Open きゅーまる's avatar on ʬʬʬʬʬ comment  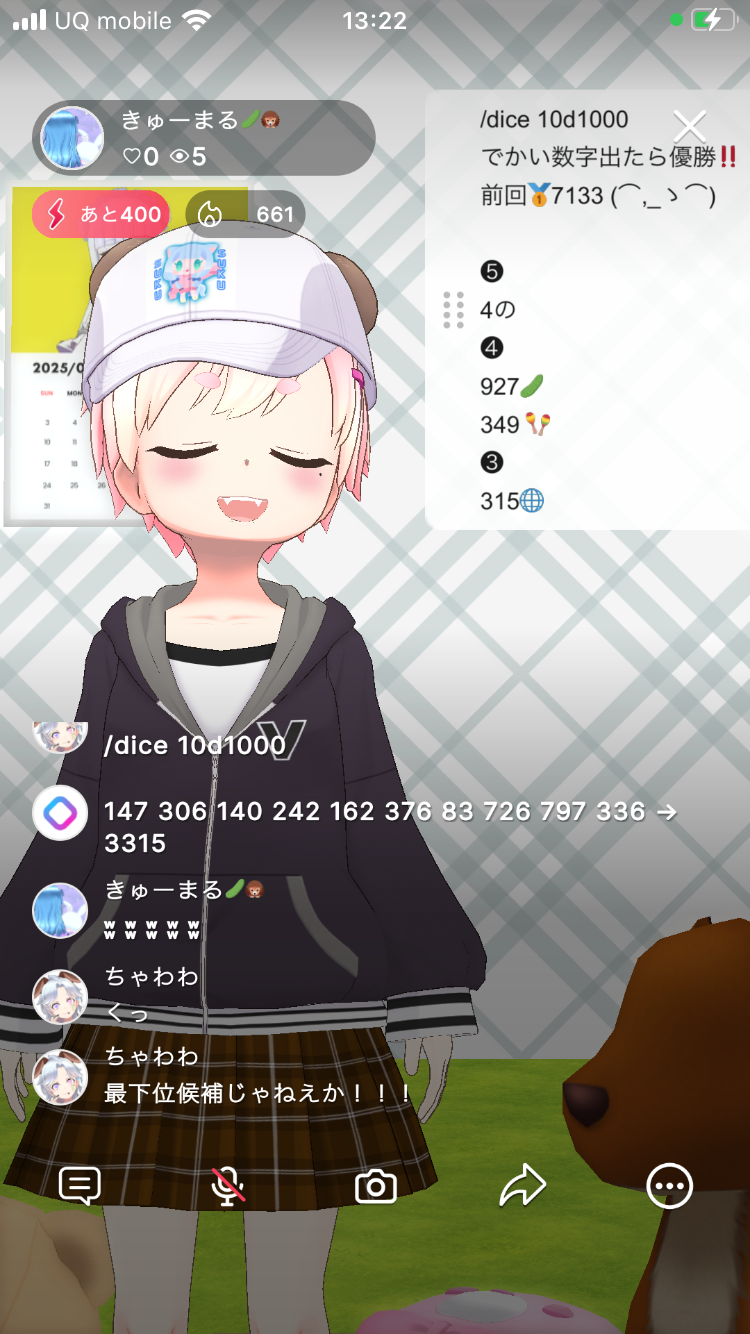pos(60,910)
